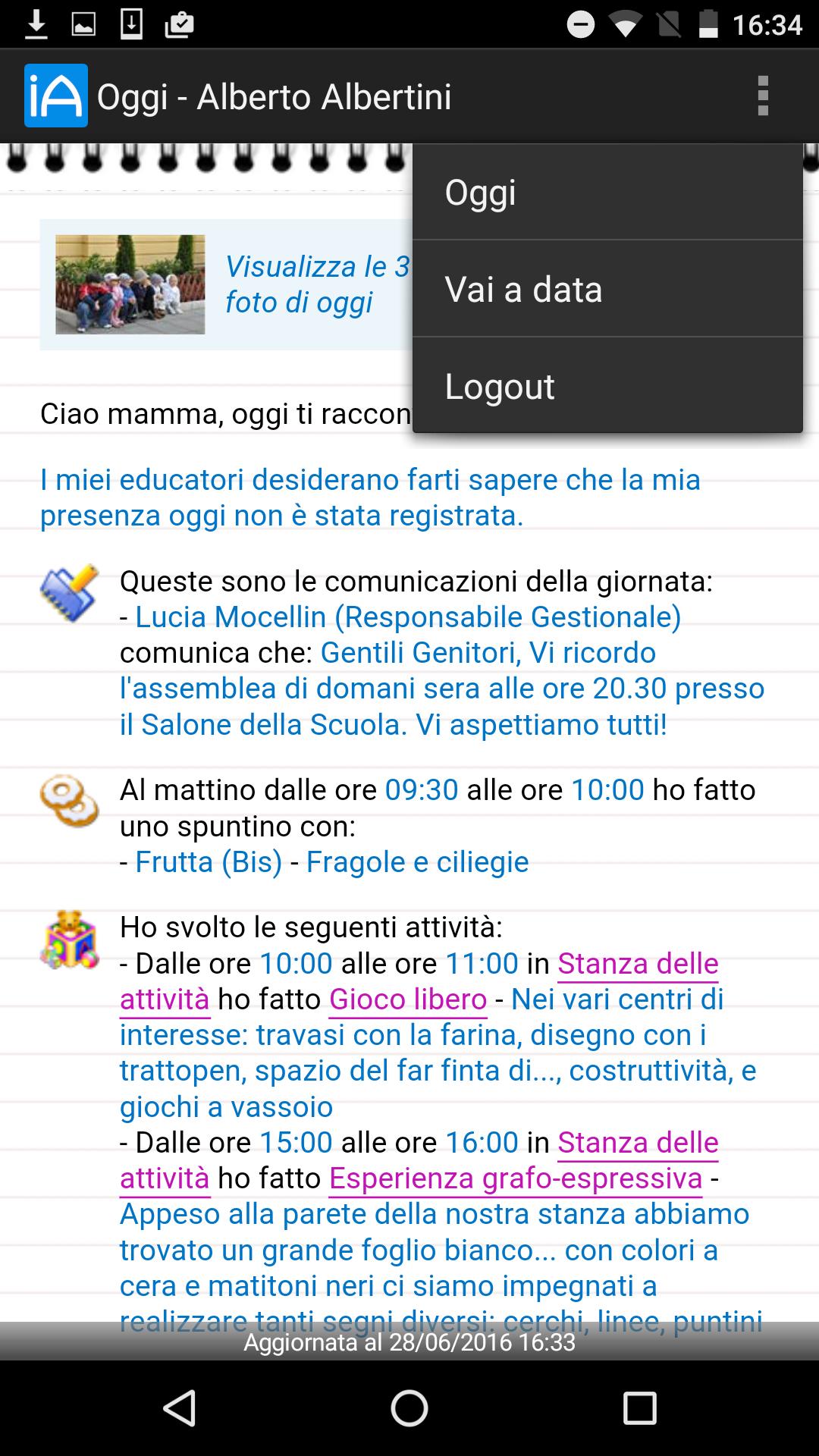Screen dimensions: 819x1456
Task: Tap the iA app logo icon
Action: pyautogui.click(x=55, y=96)
